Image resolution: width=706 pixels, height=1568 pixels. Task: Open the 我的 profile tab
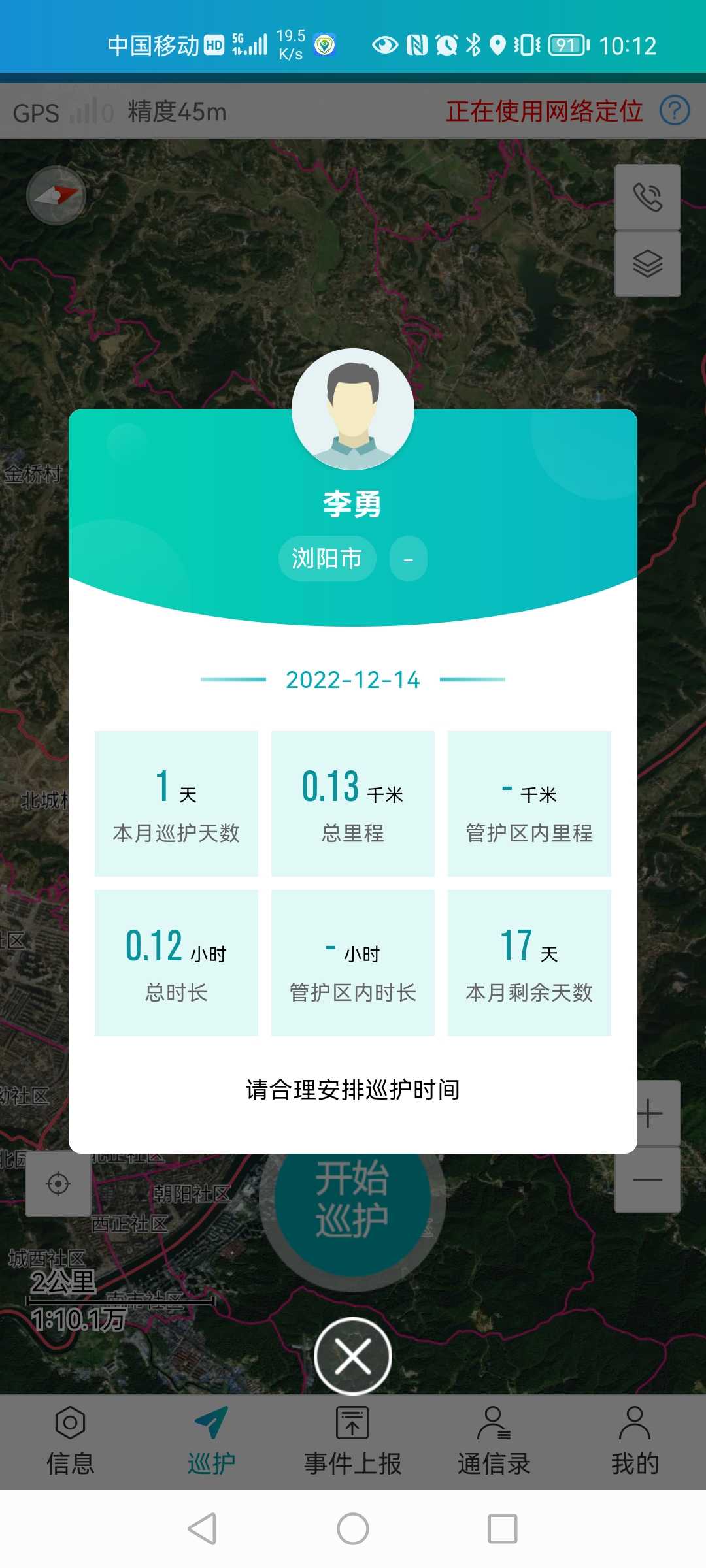pyautogui.click(x=635, y=1441)
